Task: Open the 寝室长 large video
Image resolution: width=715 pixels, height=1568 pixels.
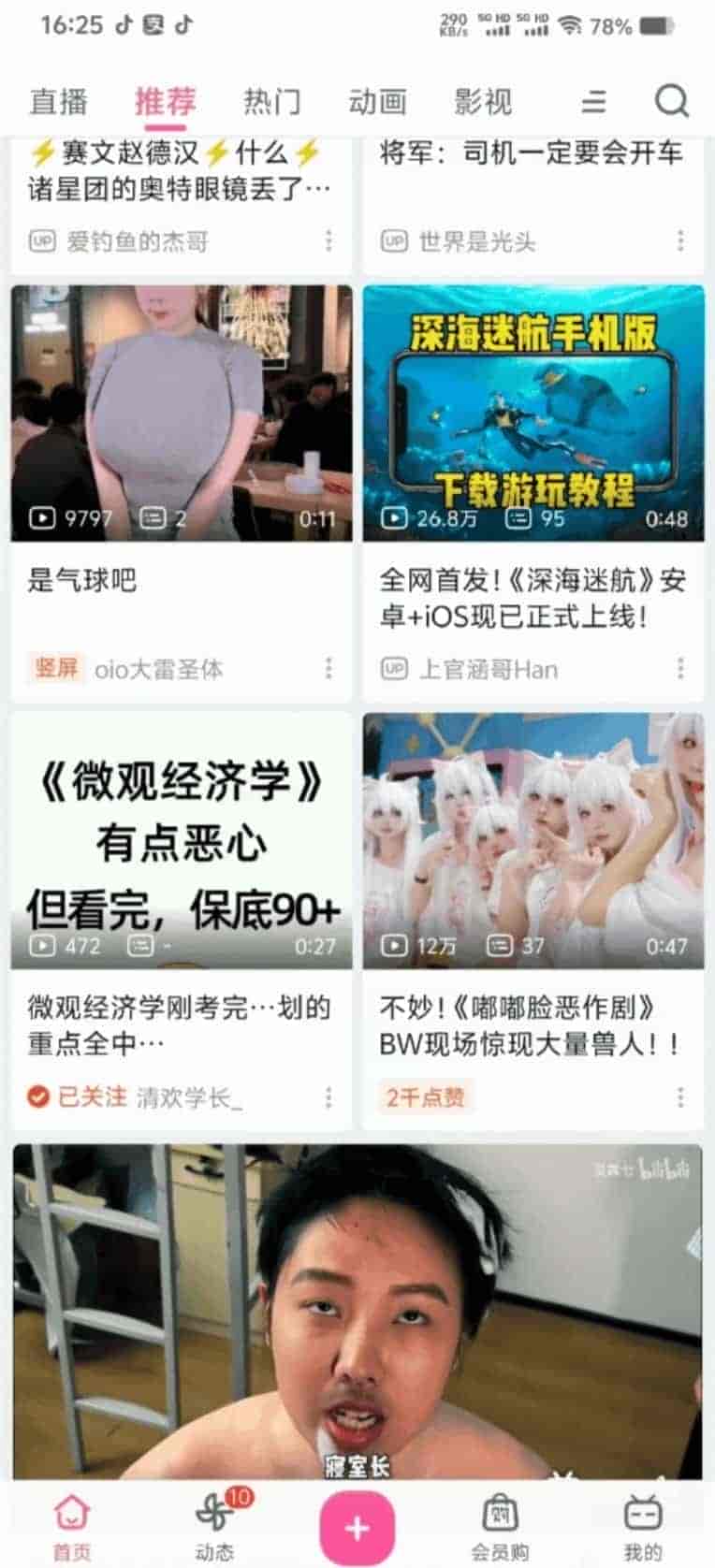Action: (357, 1310)
